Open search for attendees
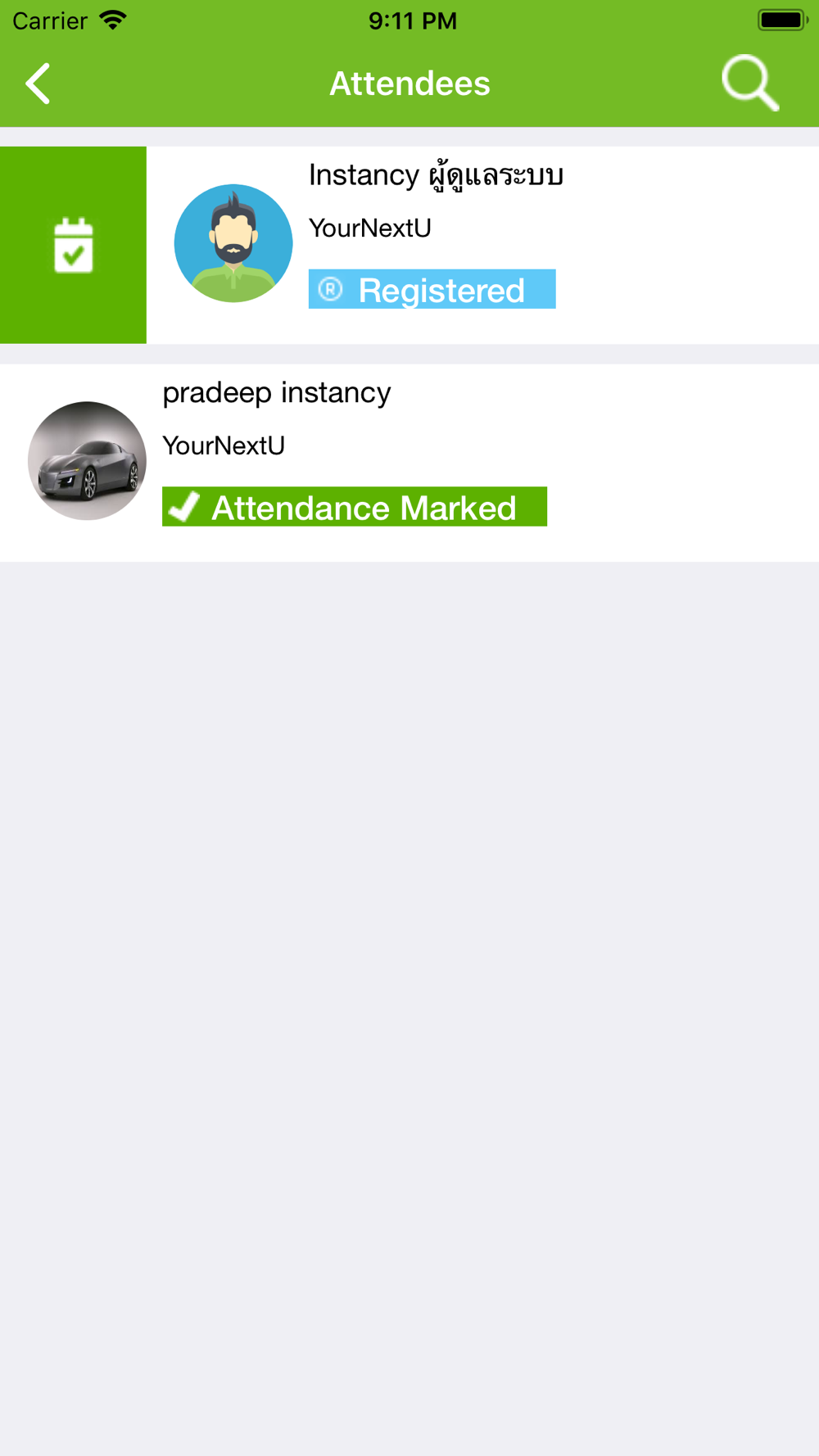Image resolution: width=819 pixels, height=1456 pixels. pyautogui.click(x=749, y=84)
